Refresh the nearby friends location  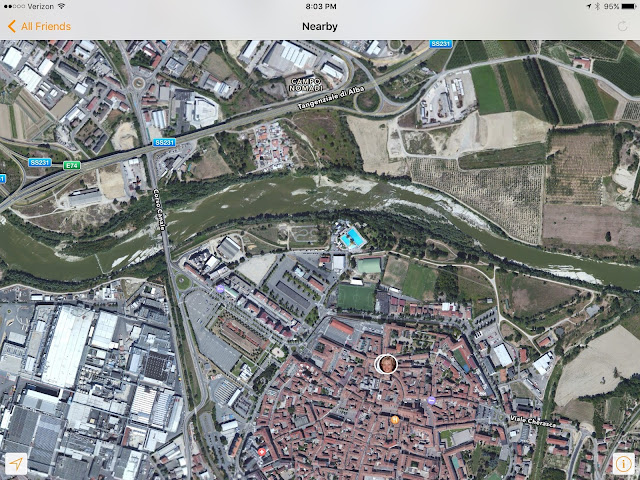click(622, 26)
